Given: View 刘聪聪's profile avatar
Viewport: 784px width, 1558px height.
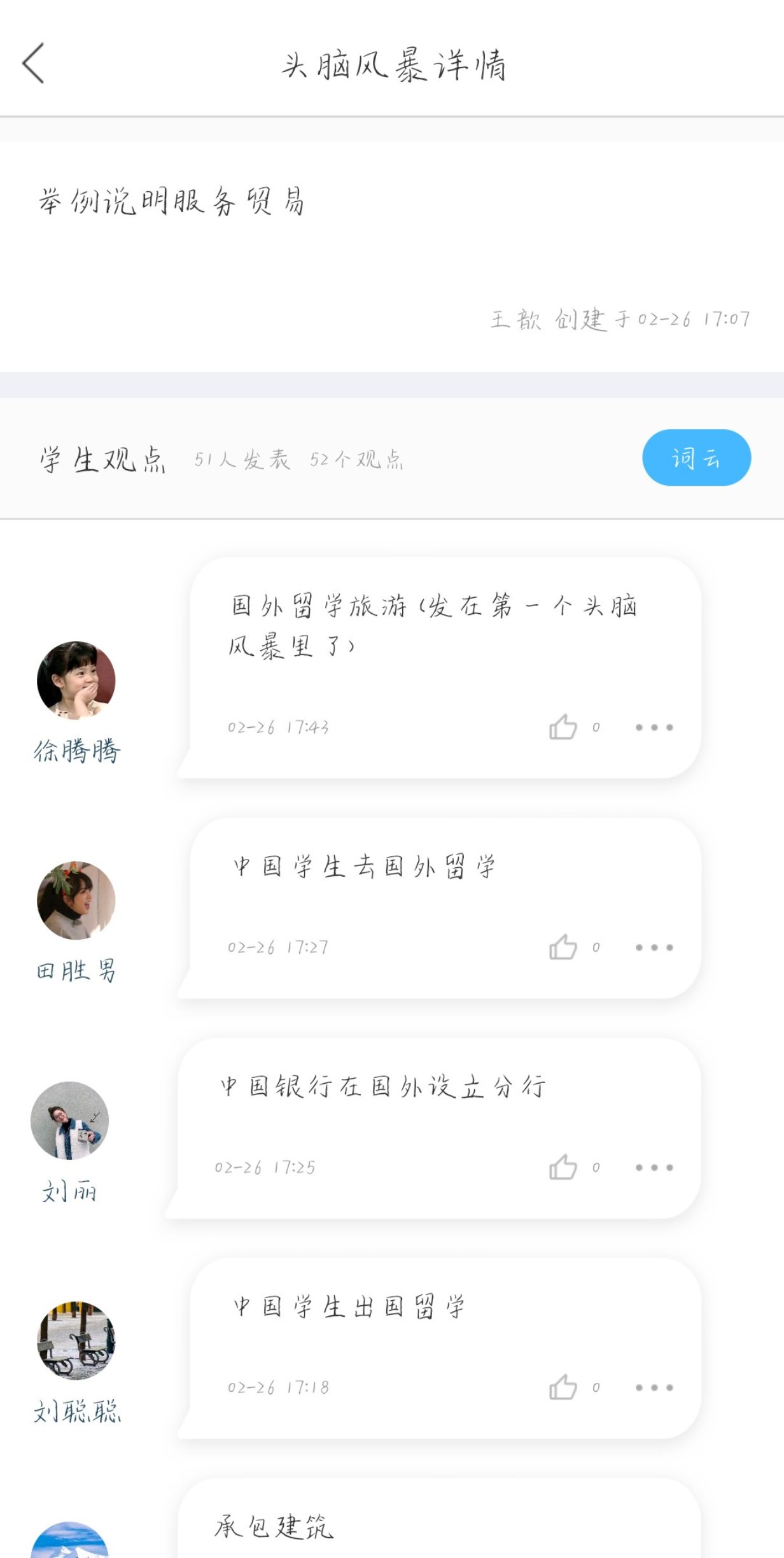Looking at the screenshot, I should pos(76,1340).
